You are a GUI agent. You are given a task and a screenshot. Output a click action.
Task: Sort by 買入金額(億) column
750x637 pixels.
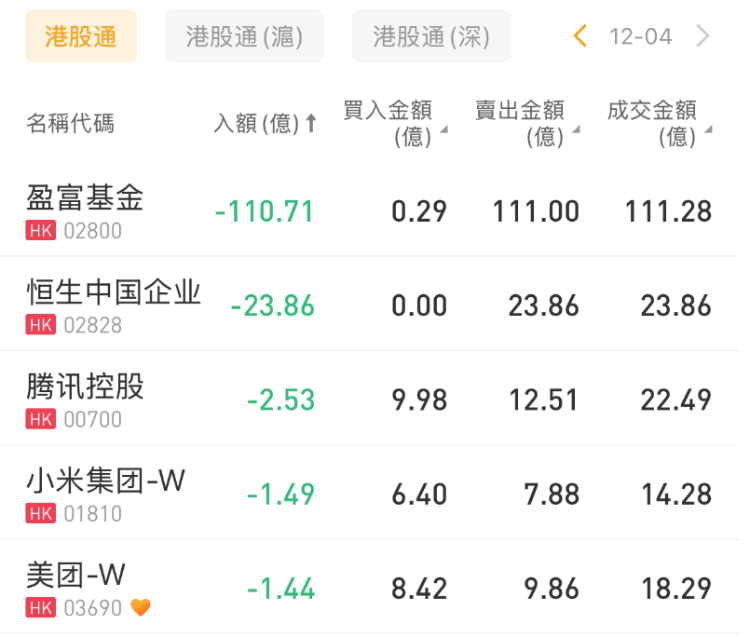395,123
